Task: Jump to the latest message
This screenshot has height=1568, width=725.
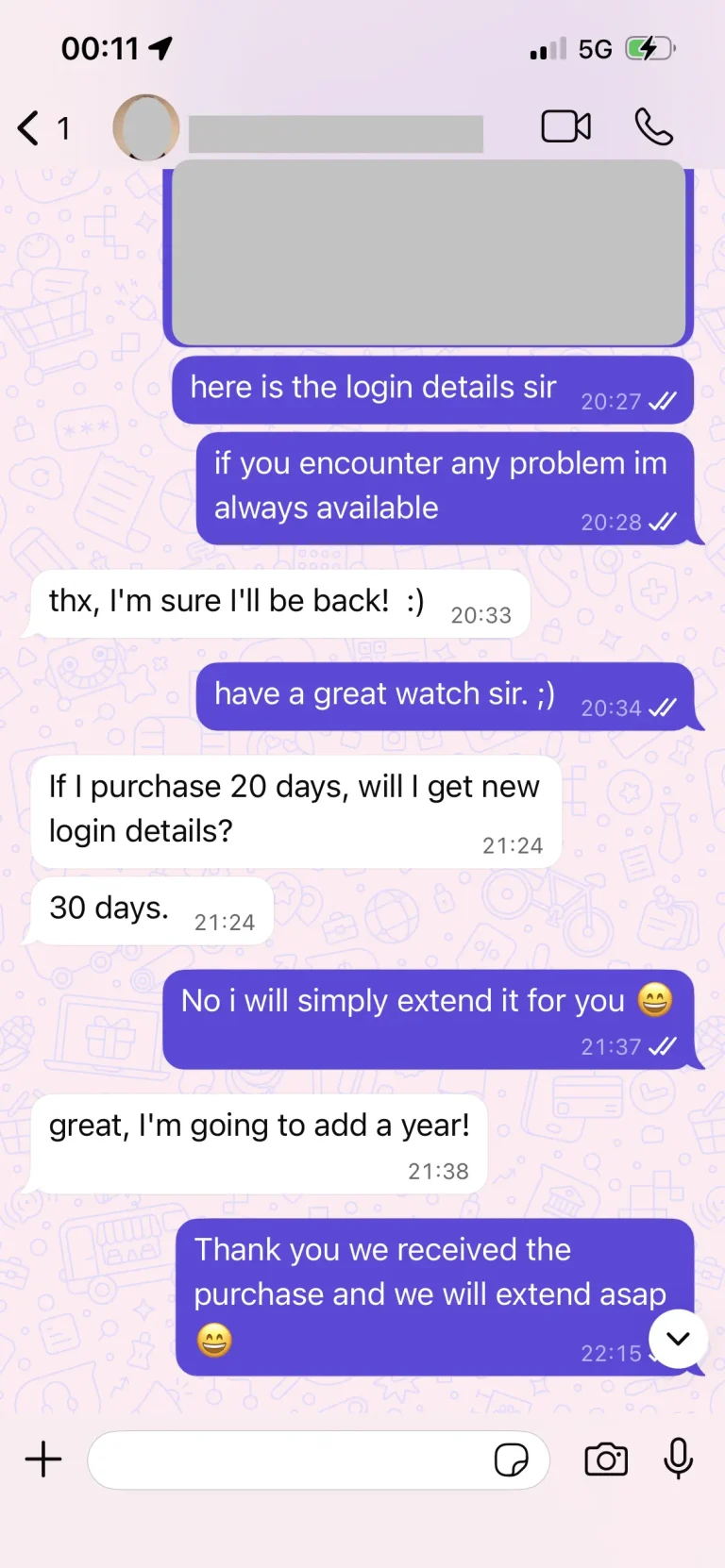Action: click(x=678, y=1339)
